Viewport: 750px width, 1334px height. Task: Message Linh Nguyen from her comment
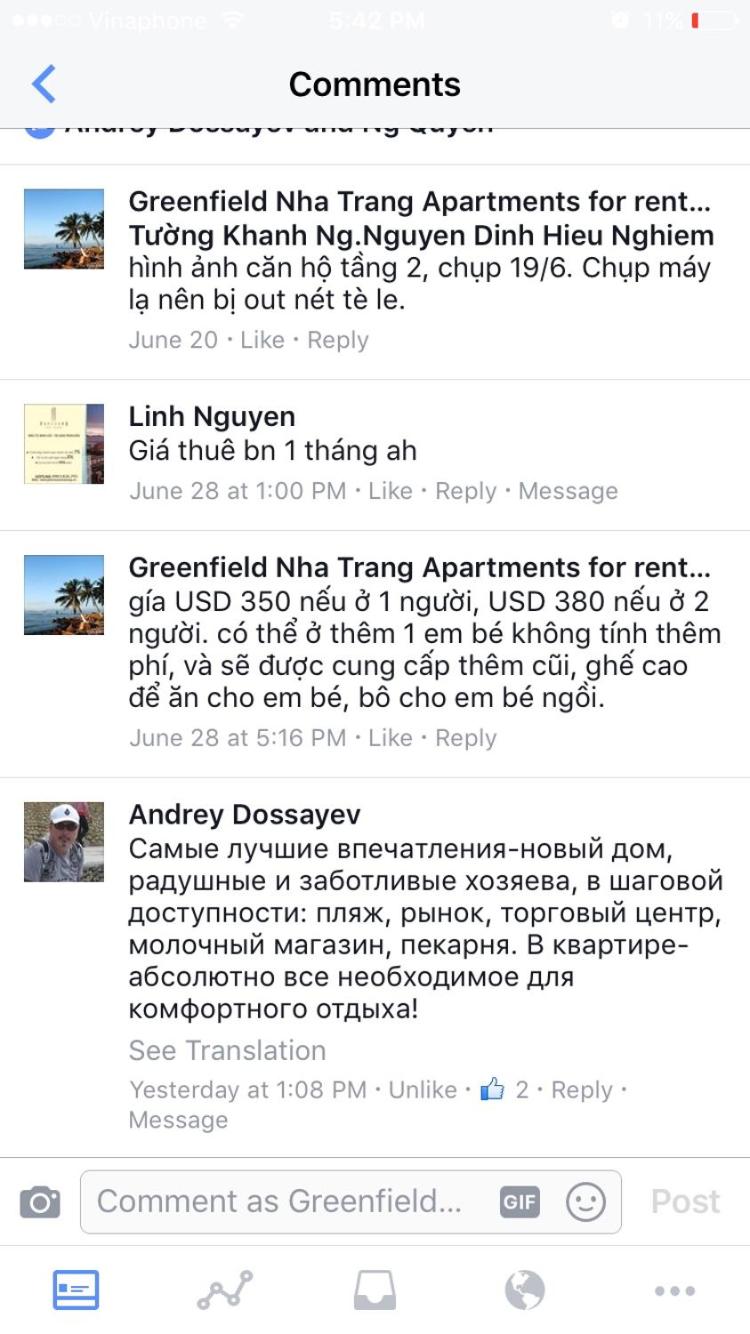coord(568,491)
